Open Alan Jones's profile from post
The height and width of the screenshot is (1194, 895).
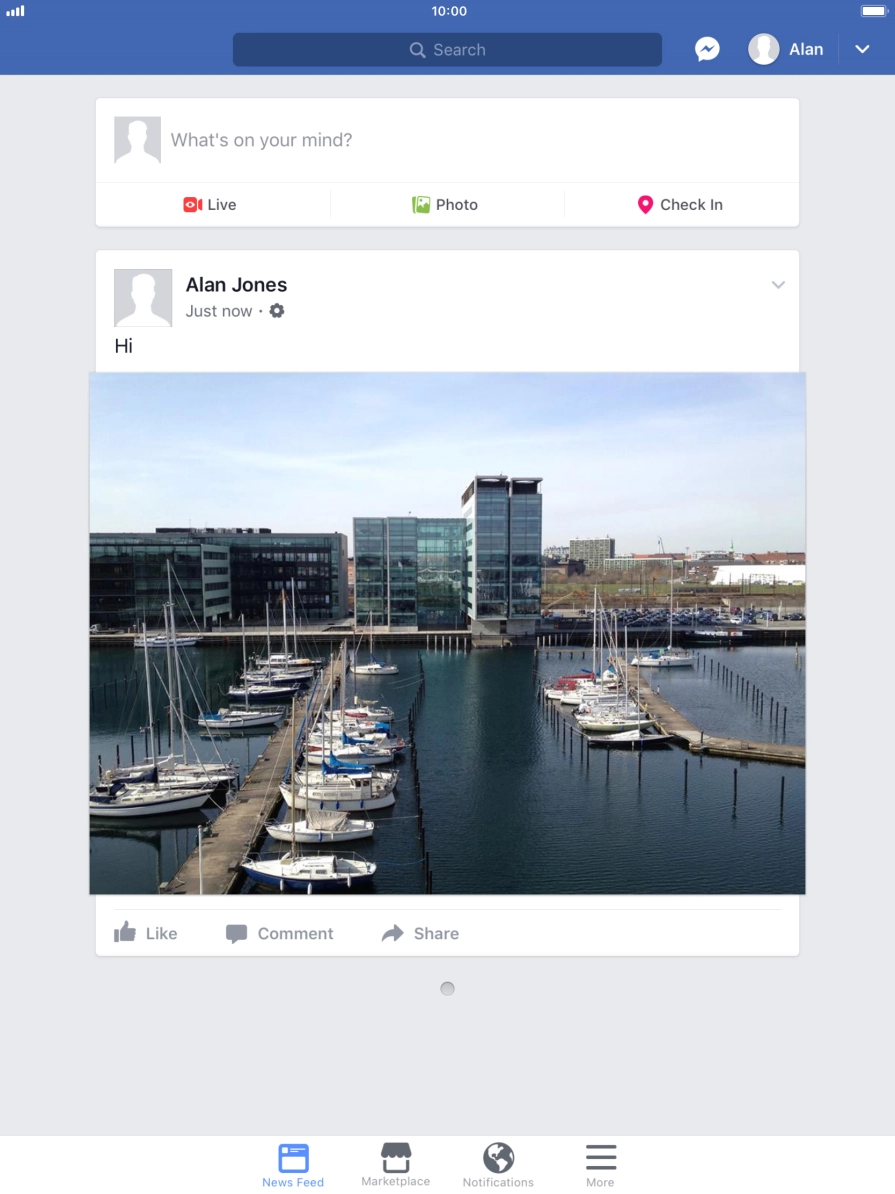coord(236,285)
